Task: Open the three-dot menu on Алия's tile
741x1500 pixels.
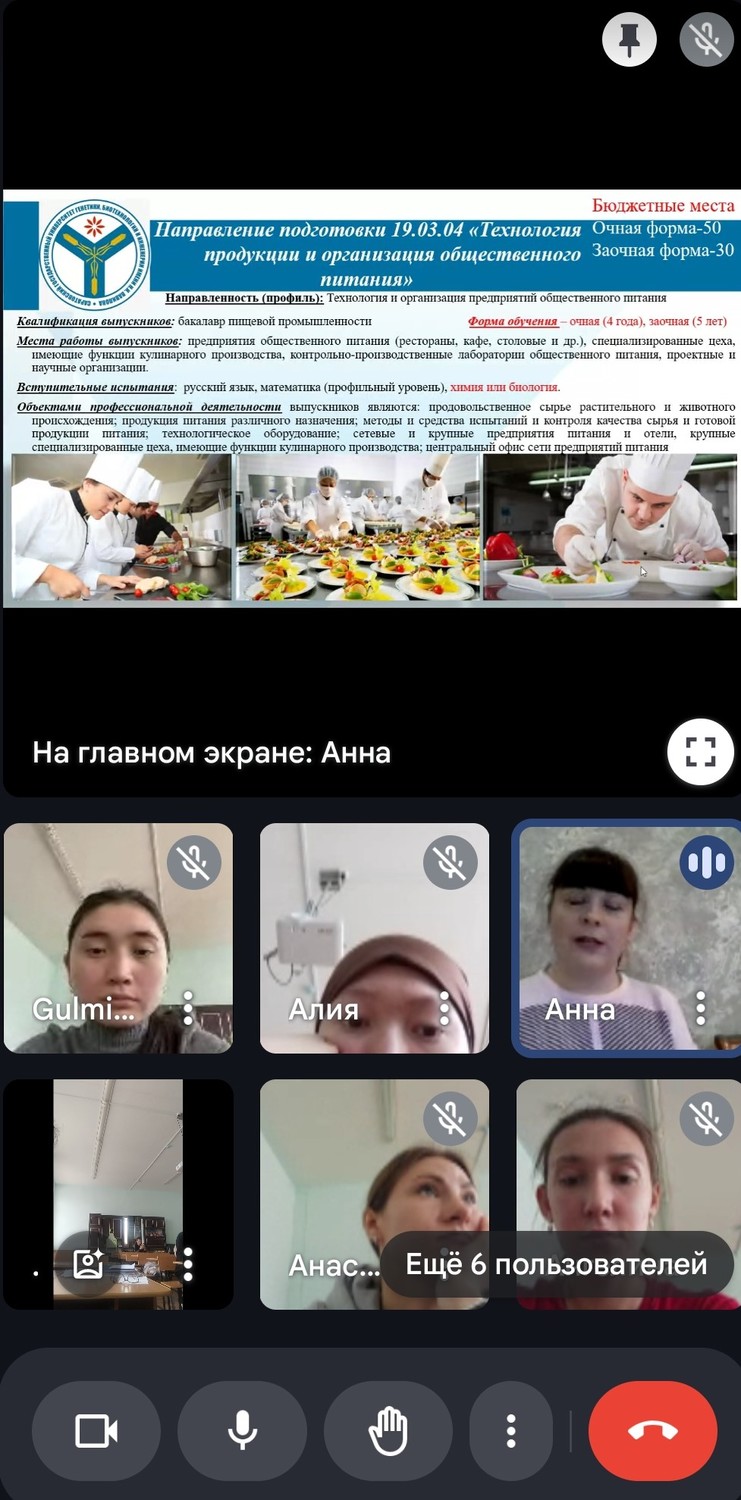Action: [445, 1009]
